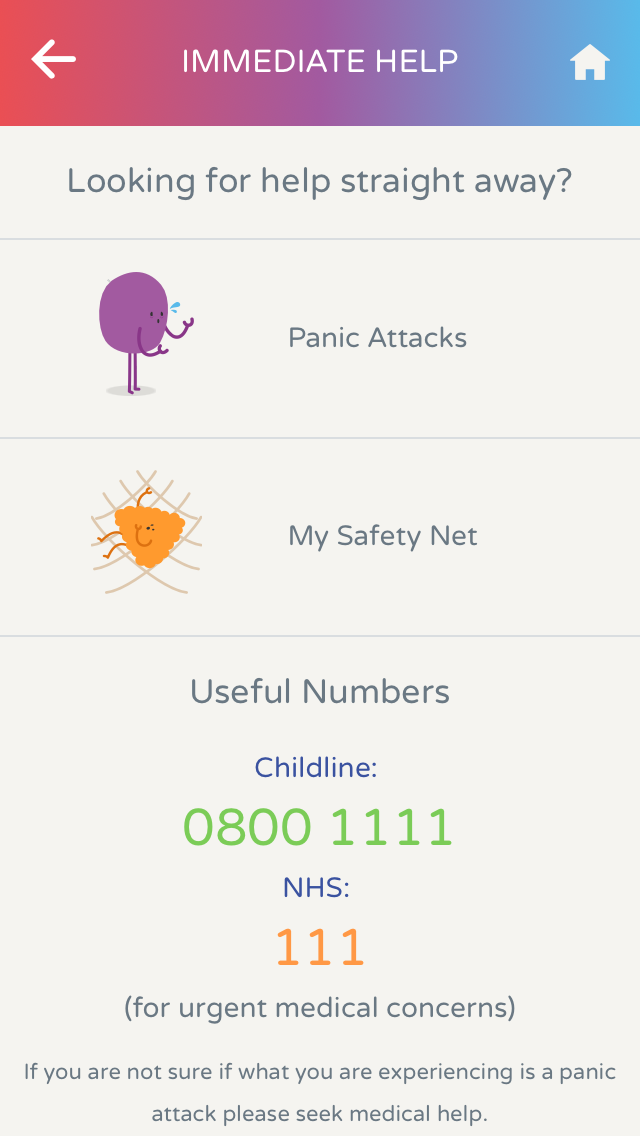Call Childline on 0800 1111
Screen dimensions: 640x1136
coord(318,827)
